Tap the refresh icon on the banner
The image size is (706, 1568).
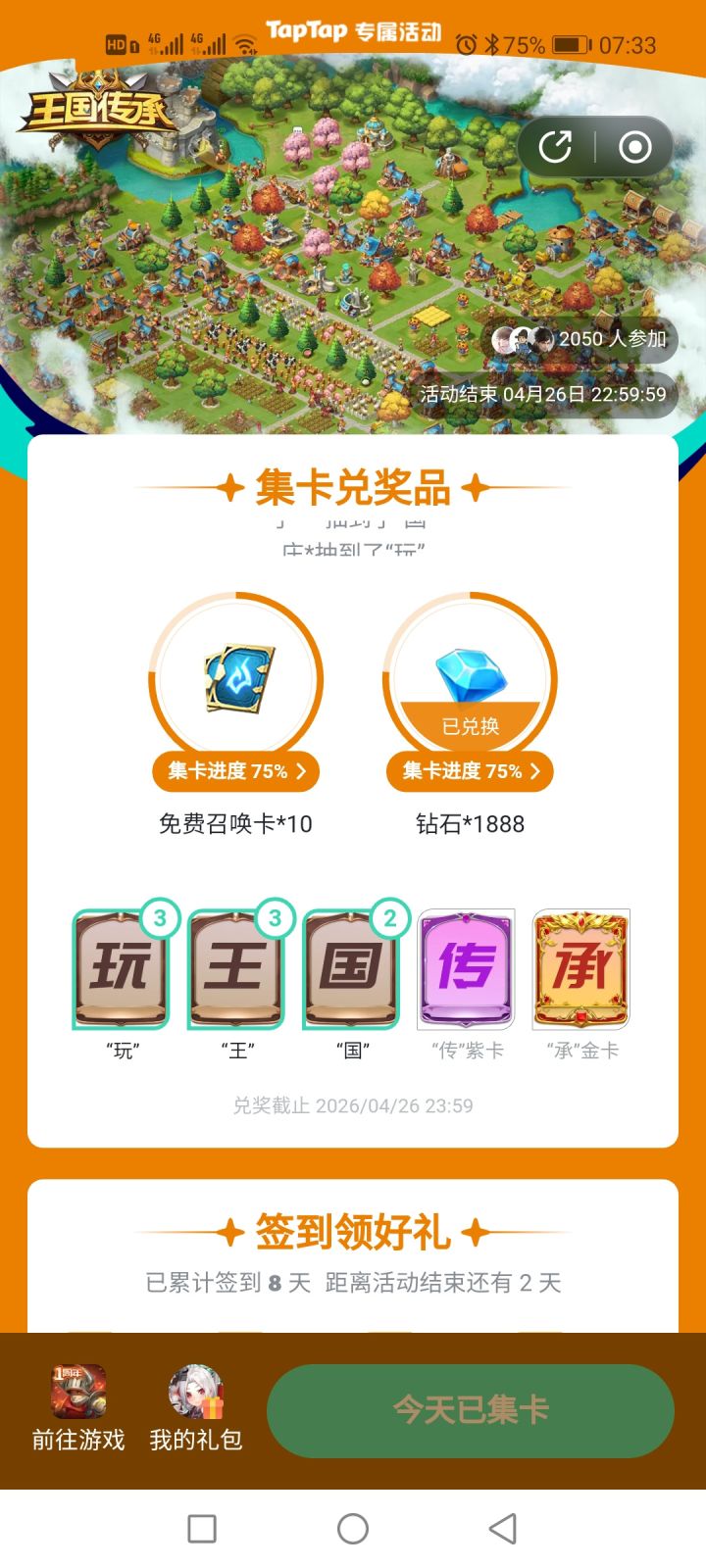[x=555, y=145]
